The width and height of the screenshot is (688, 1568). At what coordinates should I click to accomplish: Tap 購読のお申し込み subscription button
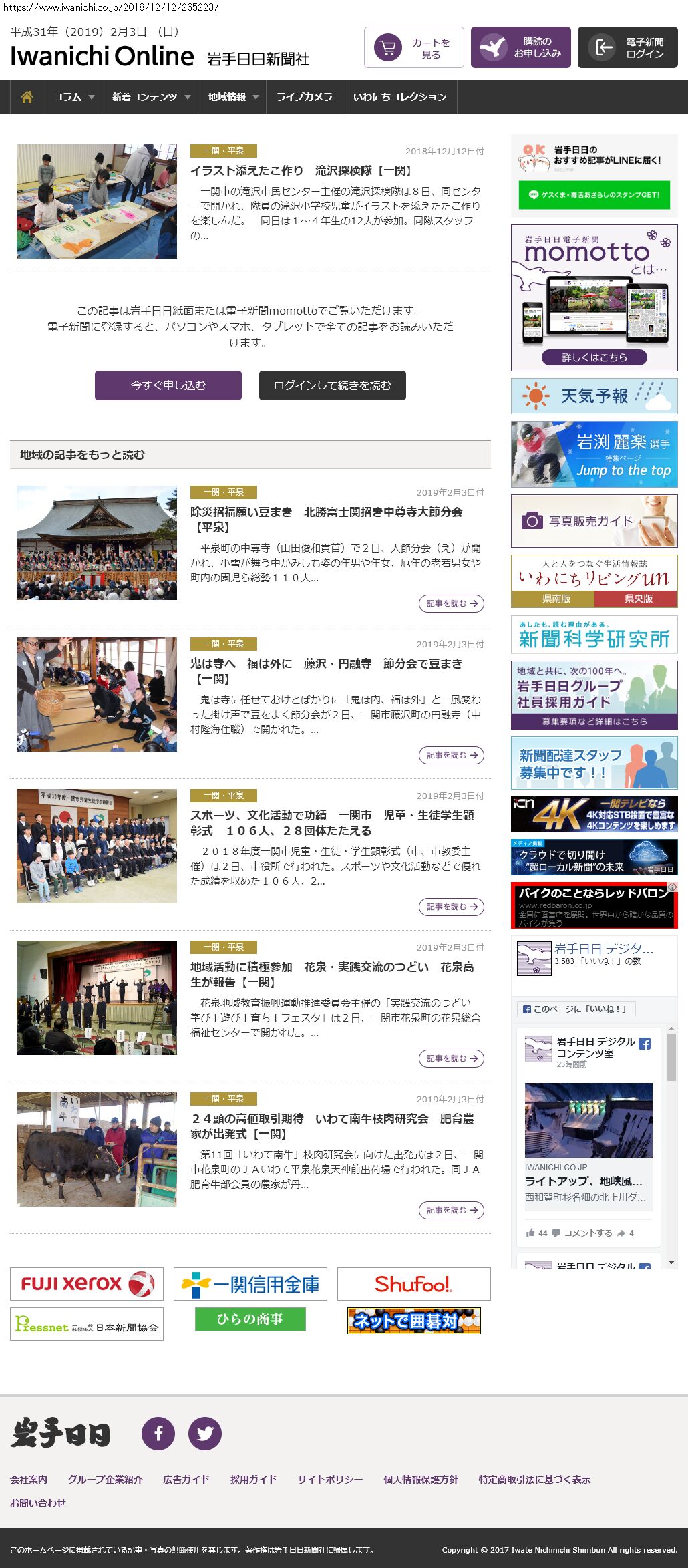coord(520,48)
